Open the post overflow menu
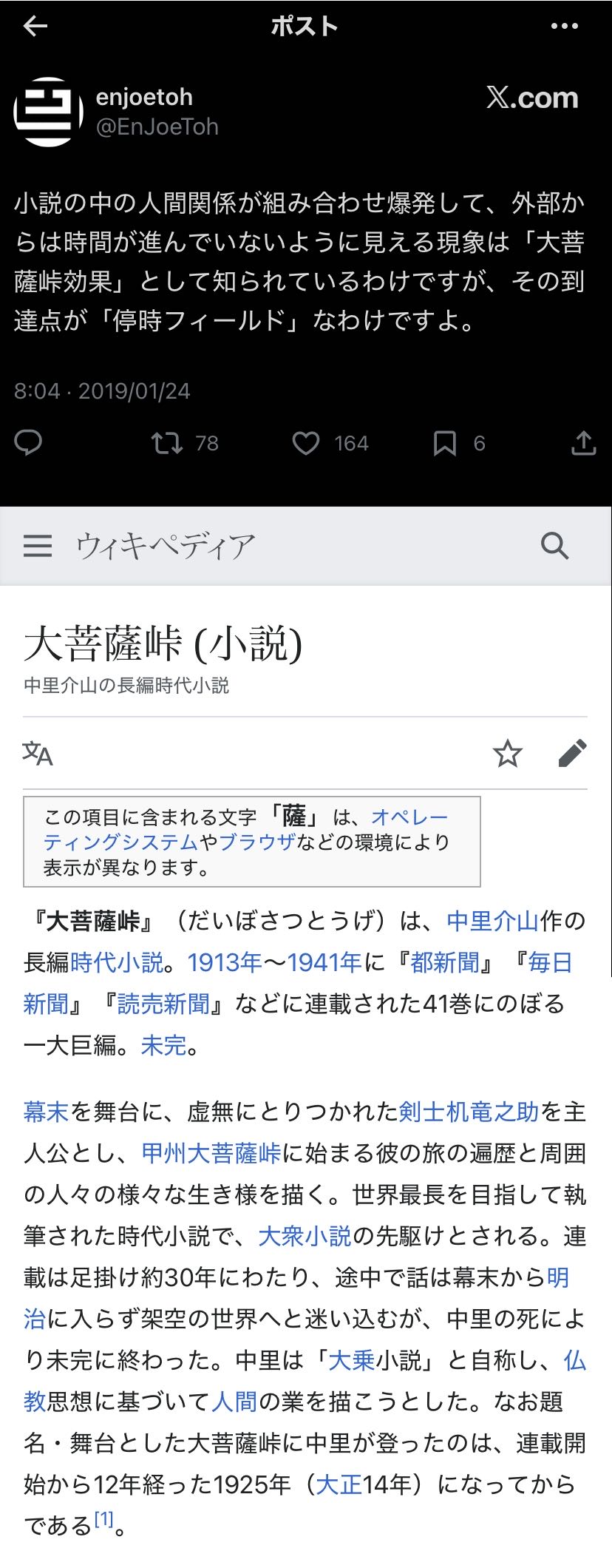612x1568 pixels. click(x=565, y=27)
